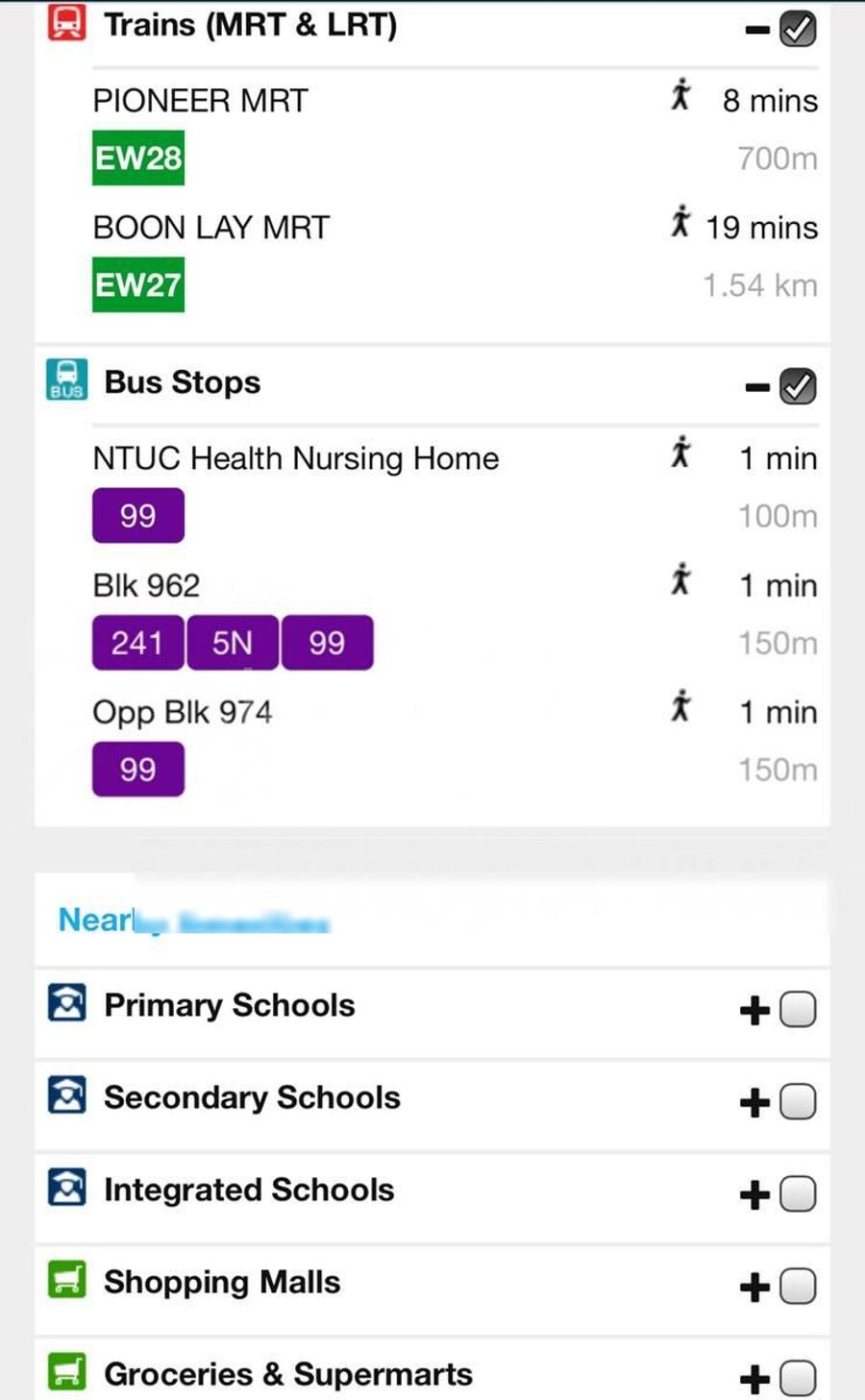Open the NTUC Health Nursing Home bus stop
The width and height of the screenshot is (865, 1400).
(x=295, y=458)
